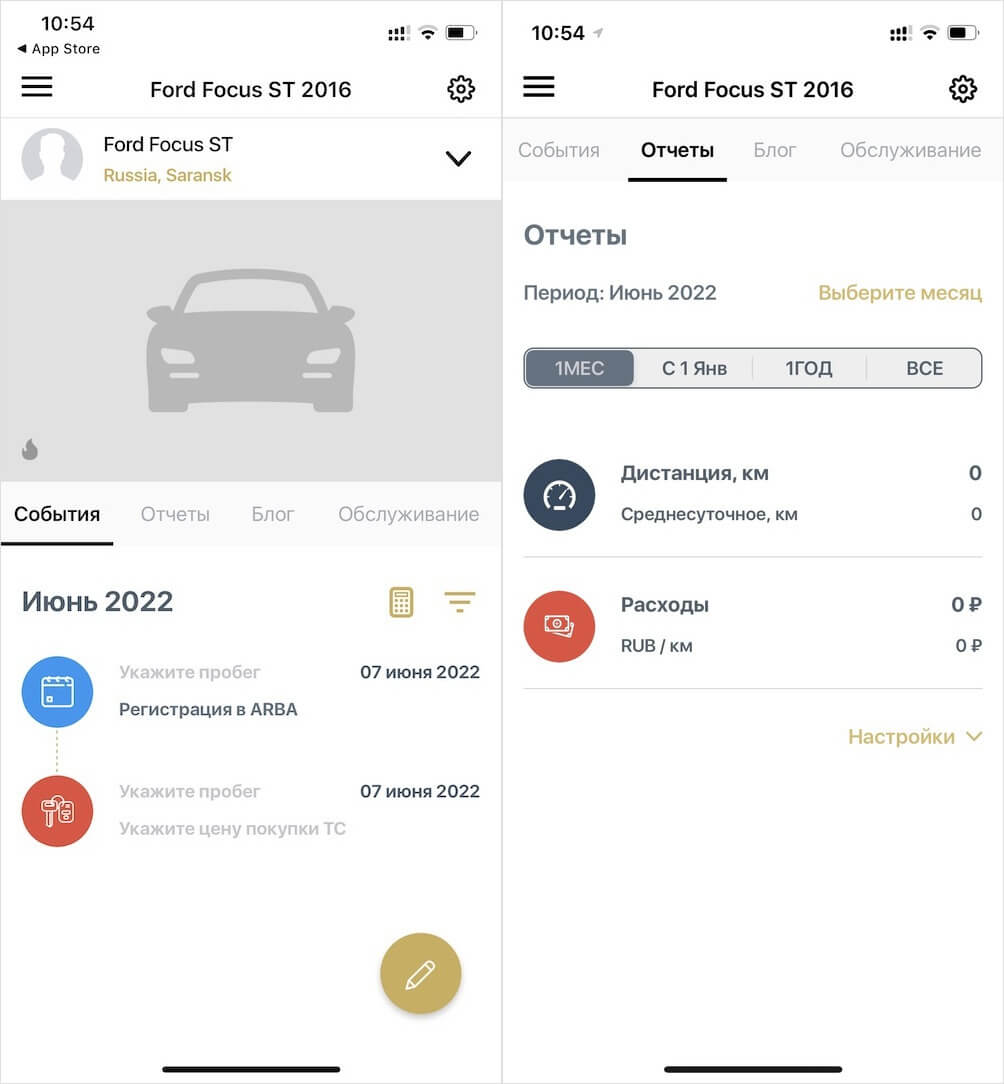Image resolution: width=1004 pixels, height=1084 pixels.
Task: Switch to the С 1 Янв period
Action: point(694,368)
